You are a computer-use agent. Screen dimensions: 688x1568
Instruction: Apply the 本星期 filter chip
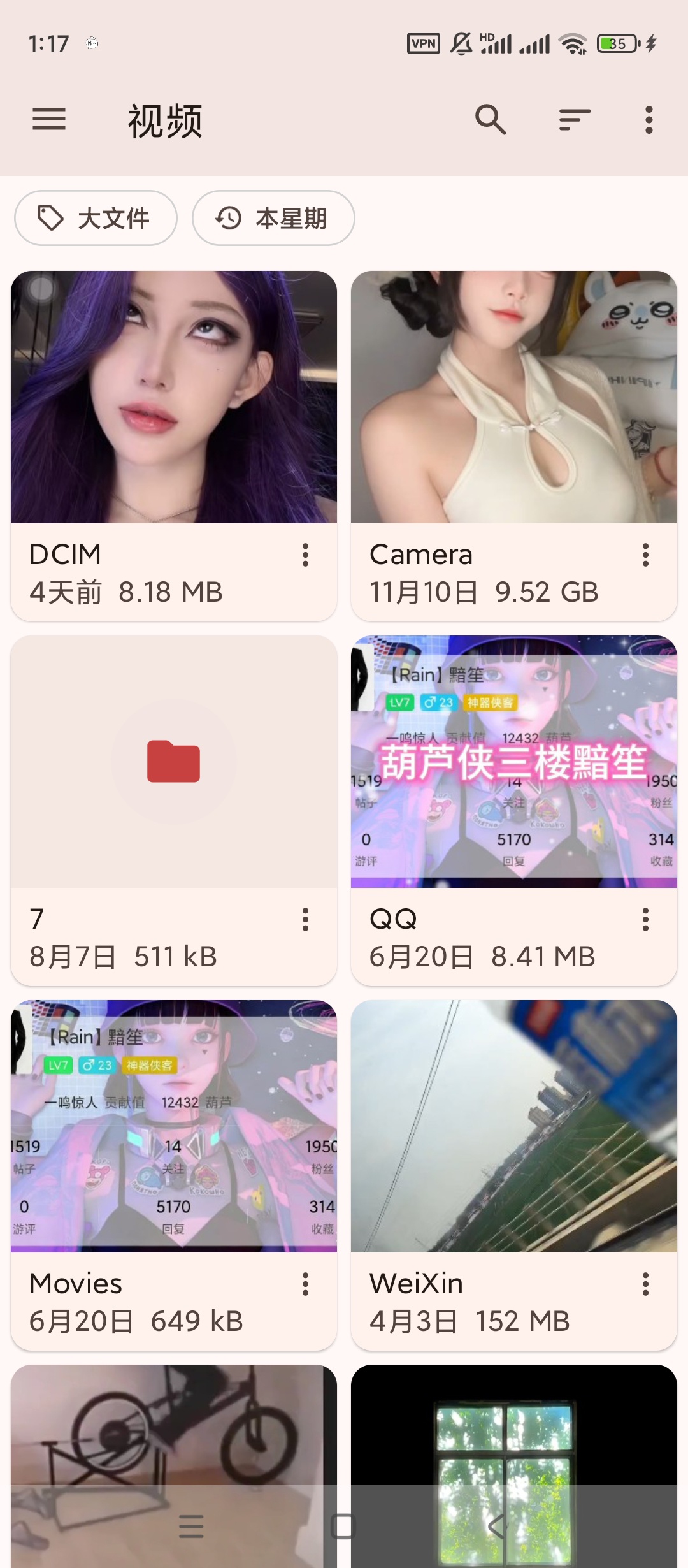click(x=273, y=218)
